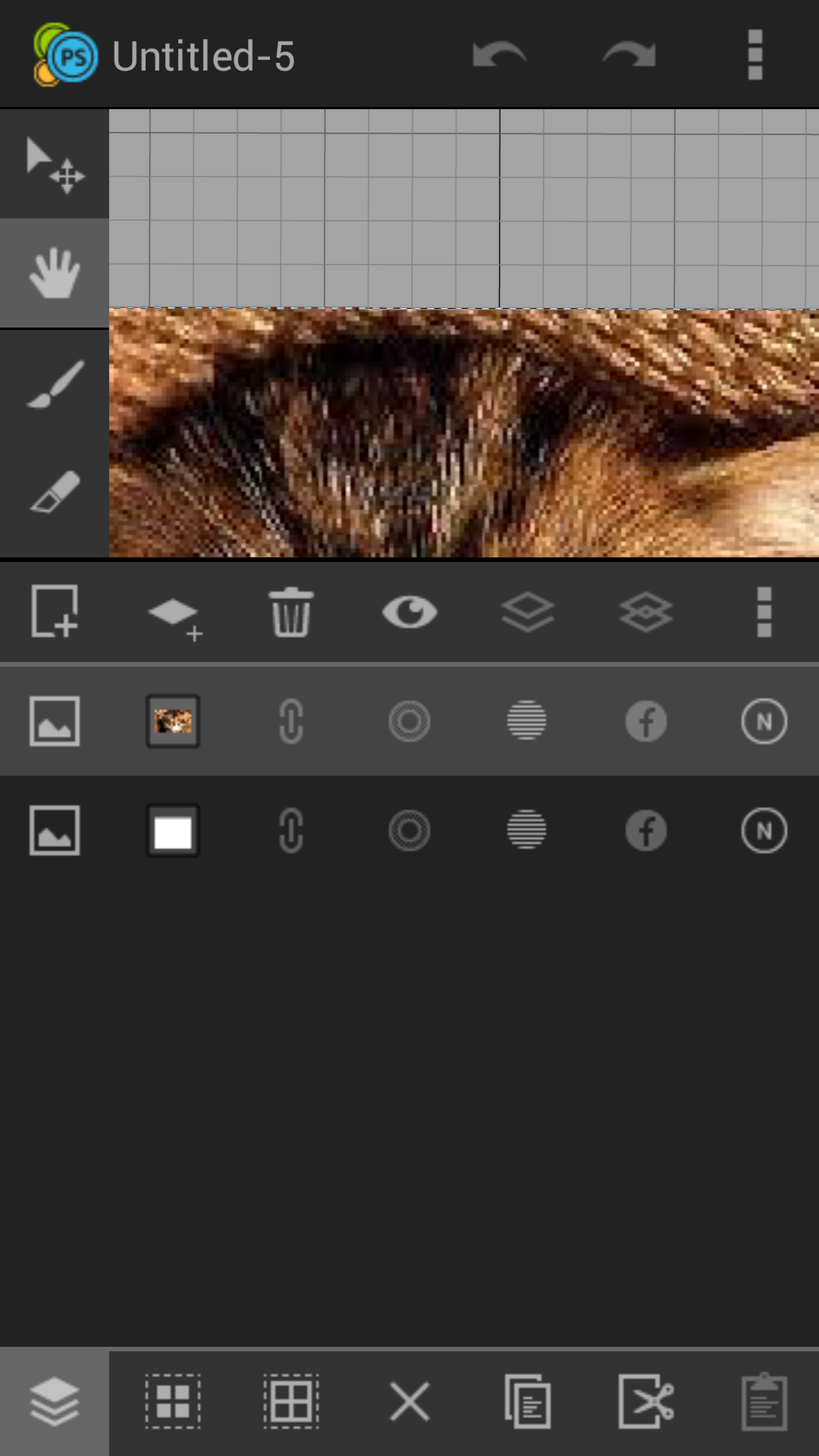This screenshot has width=819, height=1456.
Task: Redo the last undone action
Action: pos(629,55)
